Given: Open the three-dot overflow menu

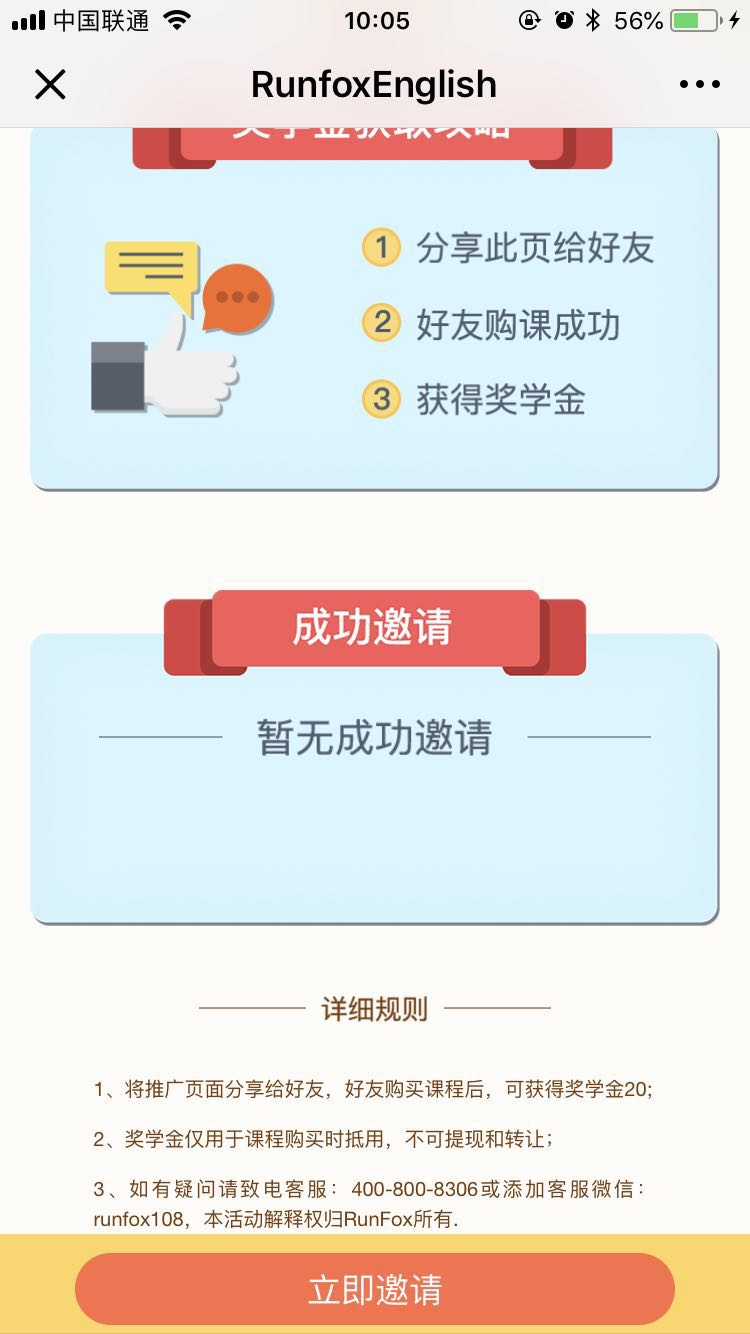Looking at the screenshot, I should 699,85.
